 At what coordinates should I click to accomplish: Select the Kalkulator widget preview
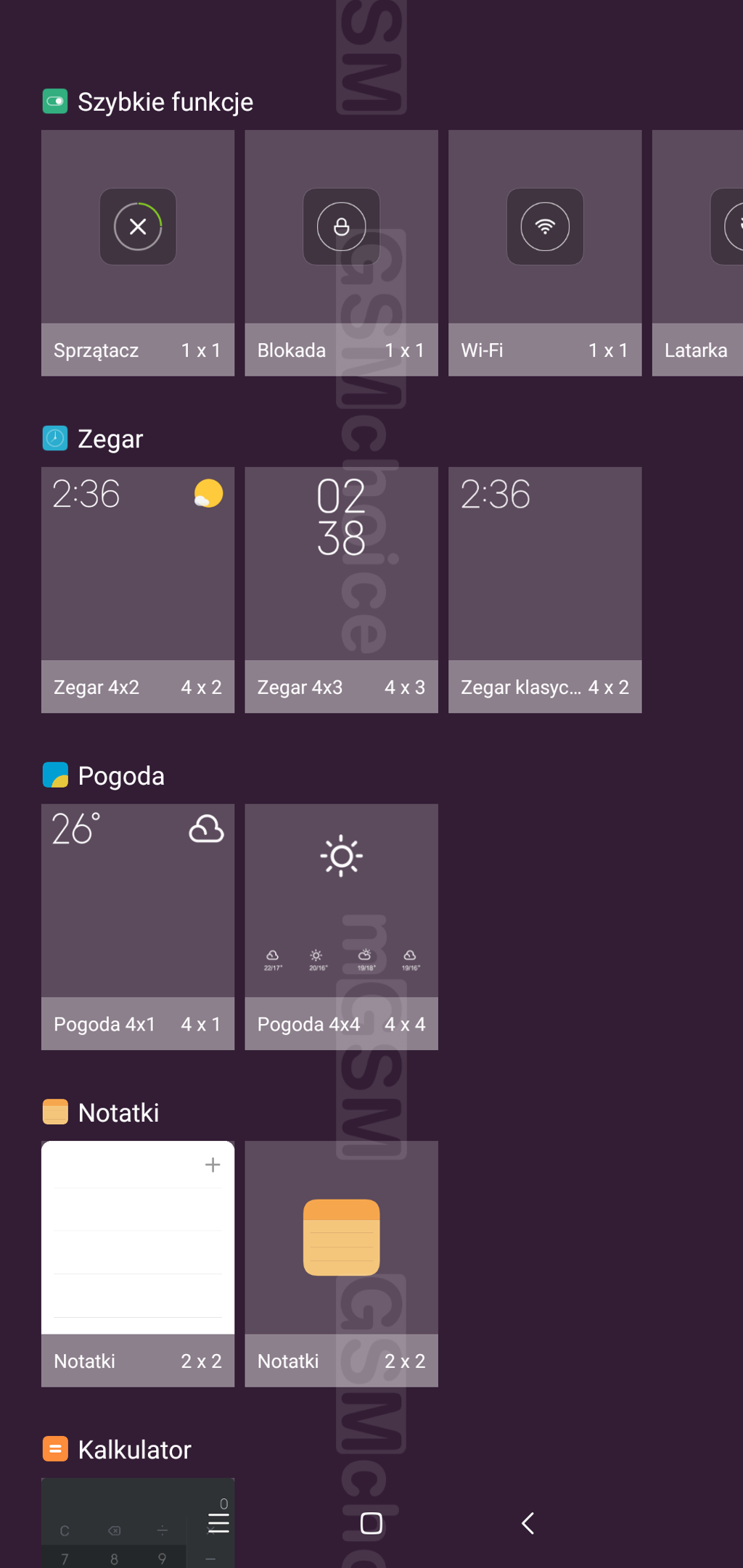click(x=138, y=1522)
